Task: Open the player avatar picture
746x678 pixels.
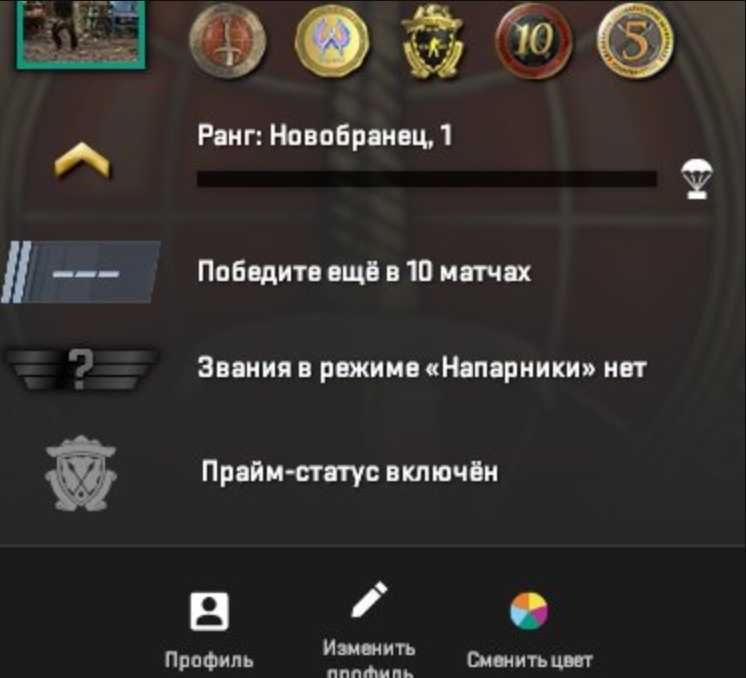Action: 80,32
